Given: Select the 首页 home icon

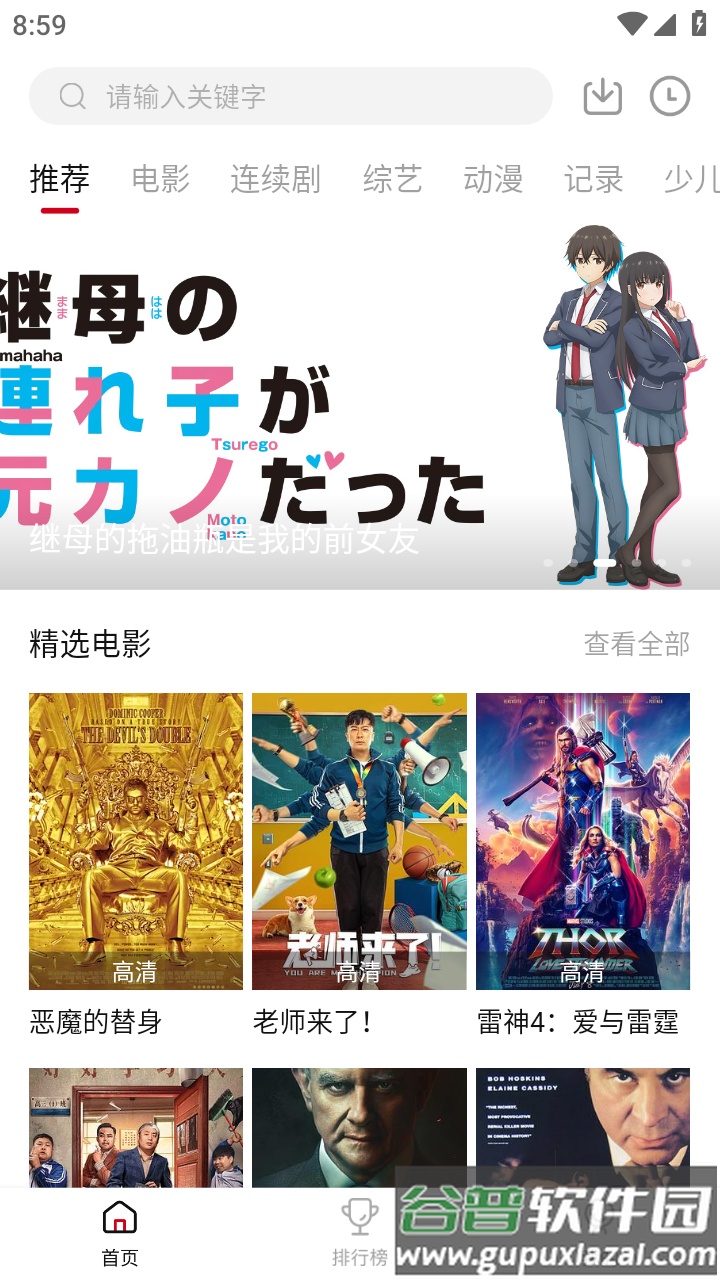Looking at the screenshot, I should coord(119,1222).
